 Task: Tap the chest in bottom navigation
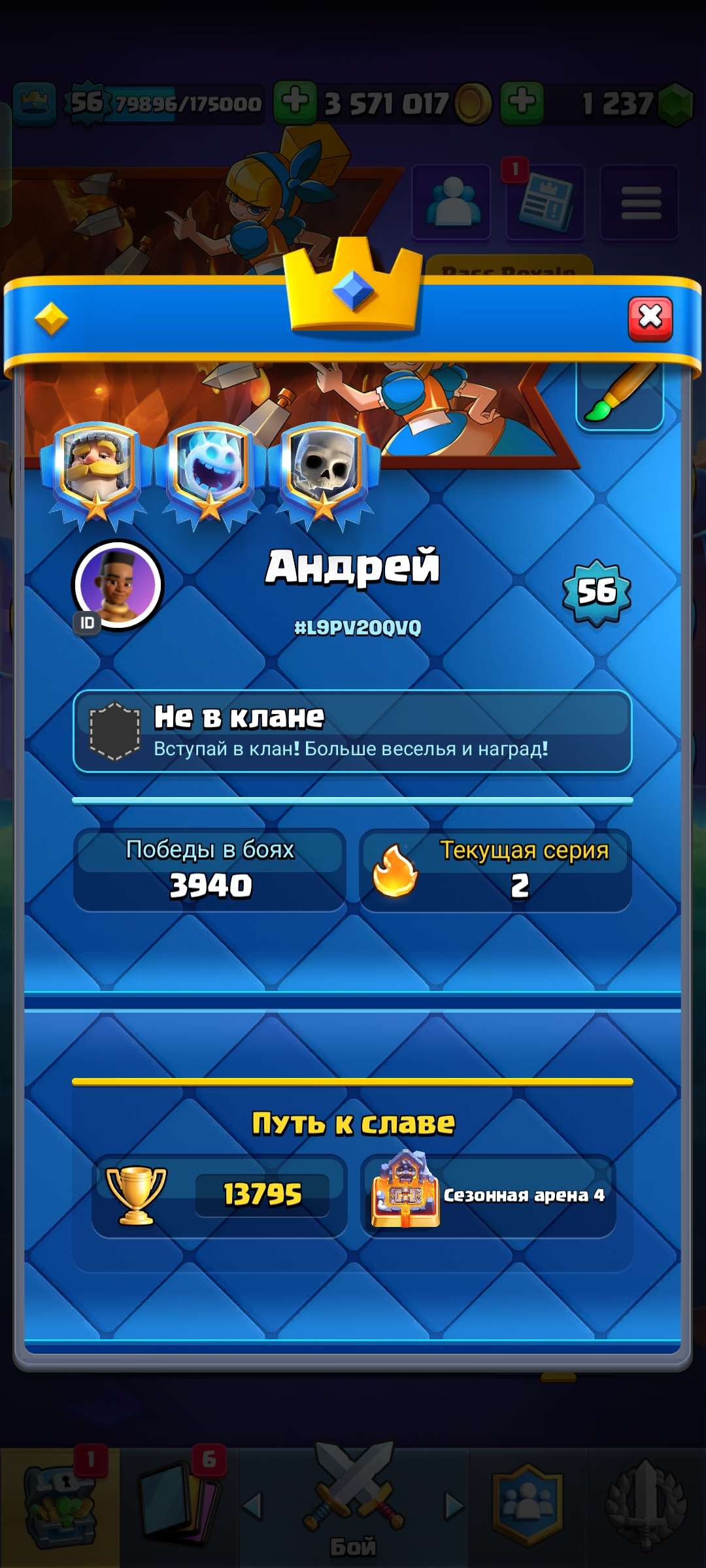point(59,1509)
